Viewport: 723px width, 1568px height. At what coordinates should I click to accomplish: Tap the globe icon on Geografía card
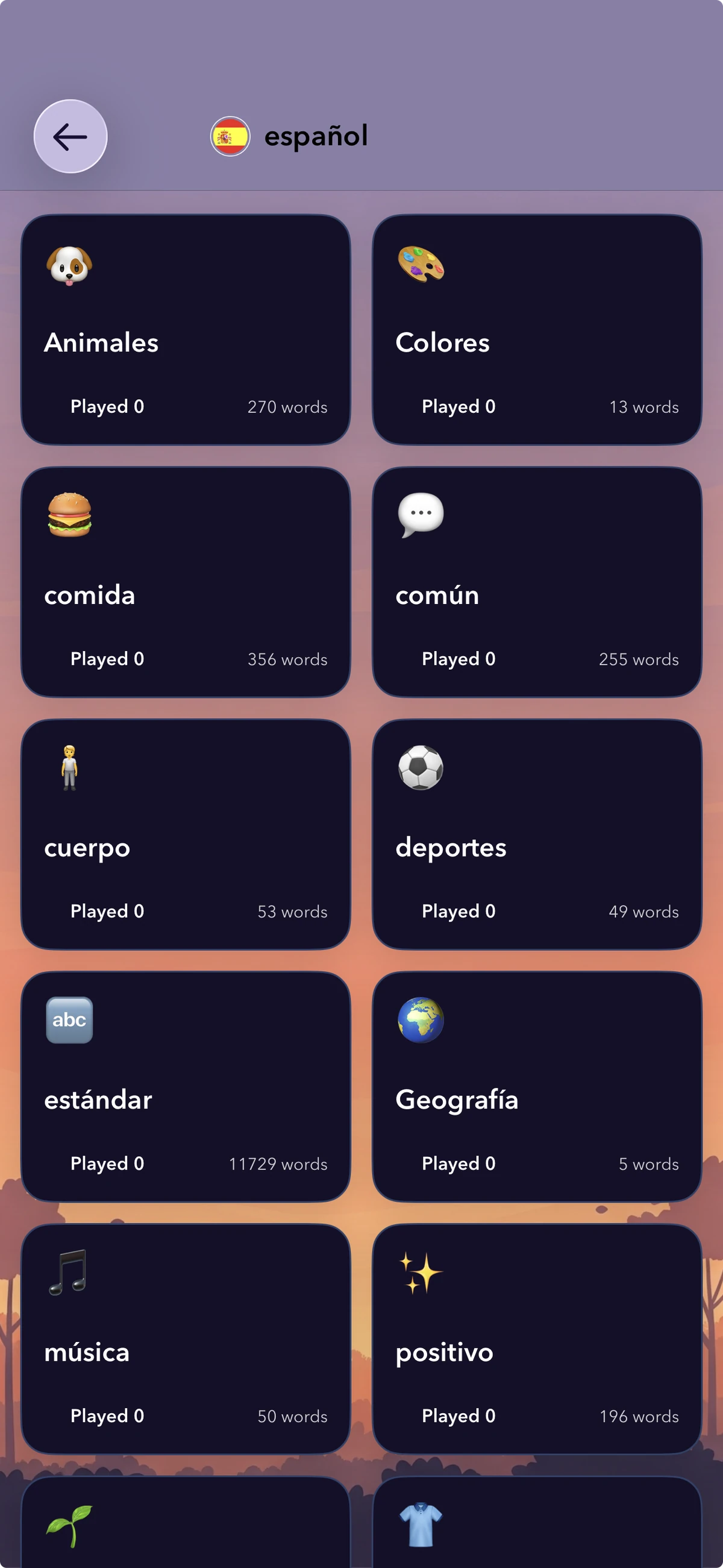[421, 1021]
